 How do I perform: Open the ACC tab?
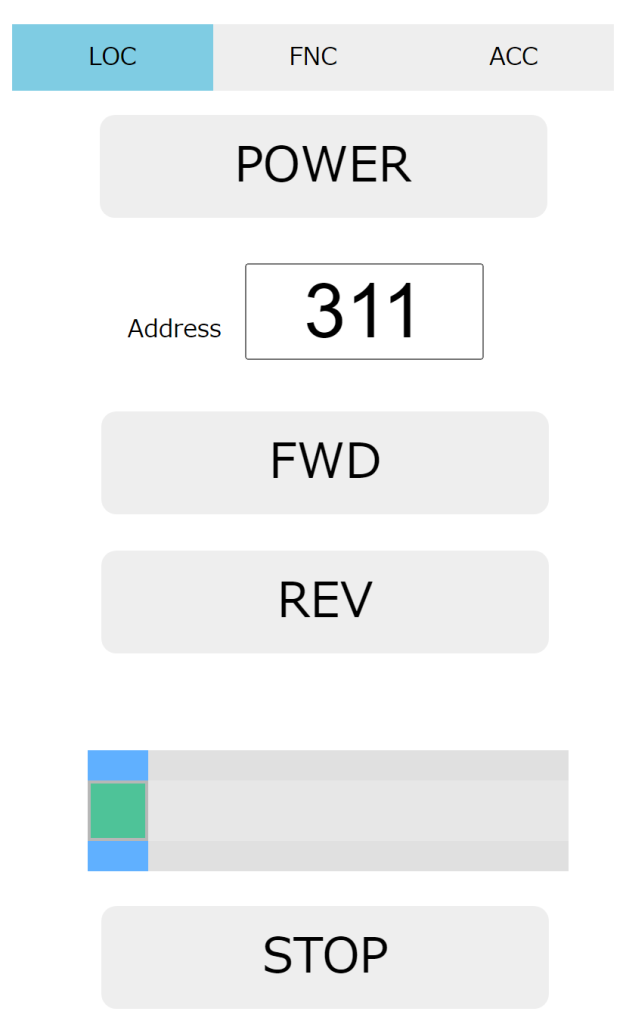[513, 57]
